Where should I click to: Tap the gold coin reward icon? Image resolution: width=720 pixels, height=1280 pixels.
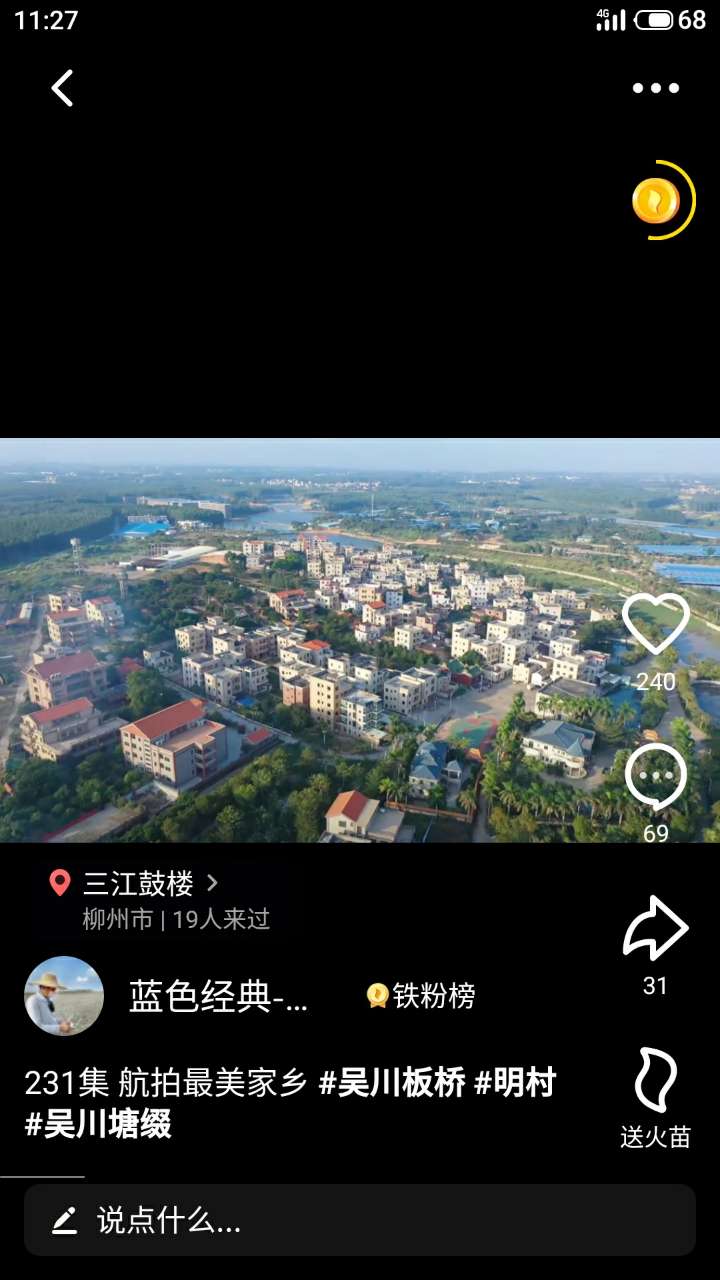657,201
